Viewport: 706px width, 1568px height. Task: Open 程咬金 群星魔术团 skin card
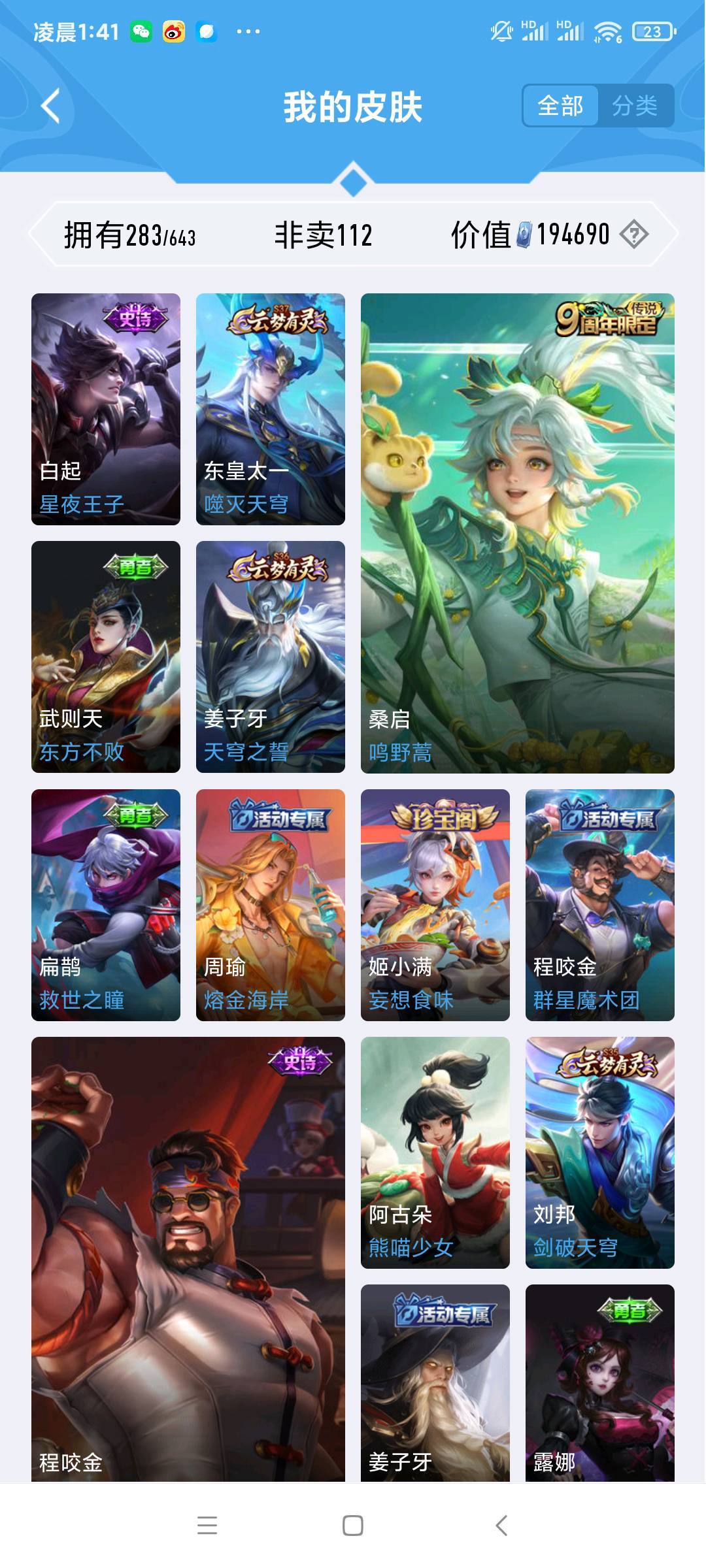click(x=600, y=905)
